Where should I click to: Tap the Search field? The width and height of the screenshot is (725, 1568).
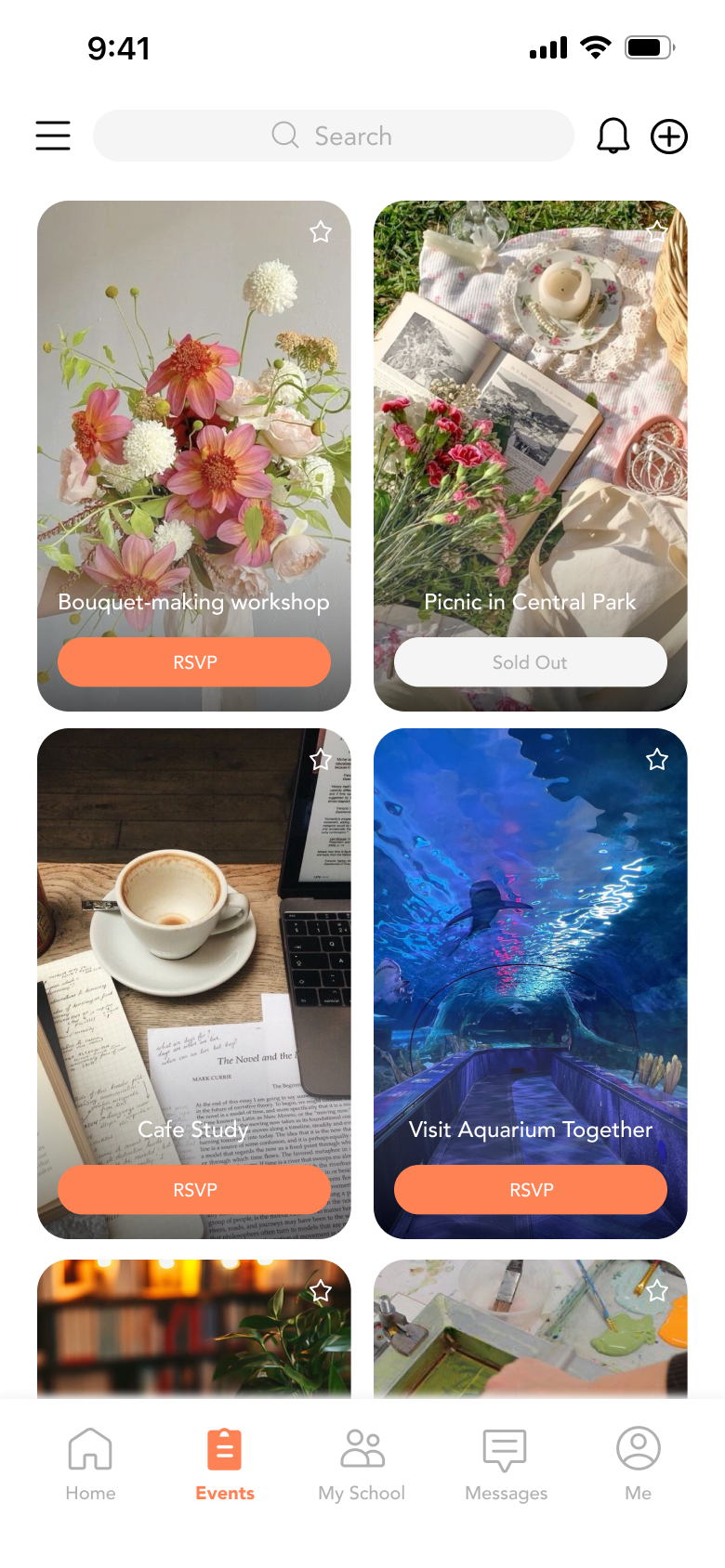[333, 136]
